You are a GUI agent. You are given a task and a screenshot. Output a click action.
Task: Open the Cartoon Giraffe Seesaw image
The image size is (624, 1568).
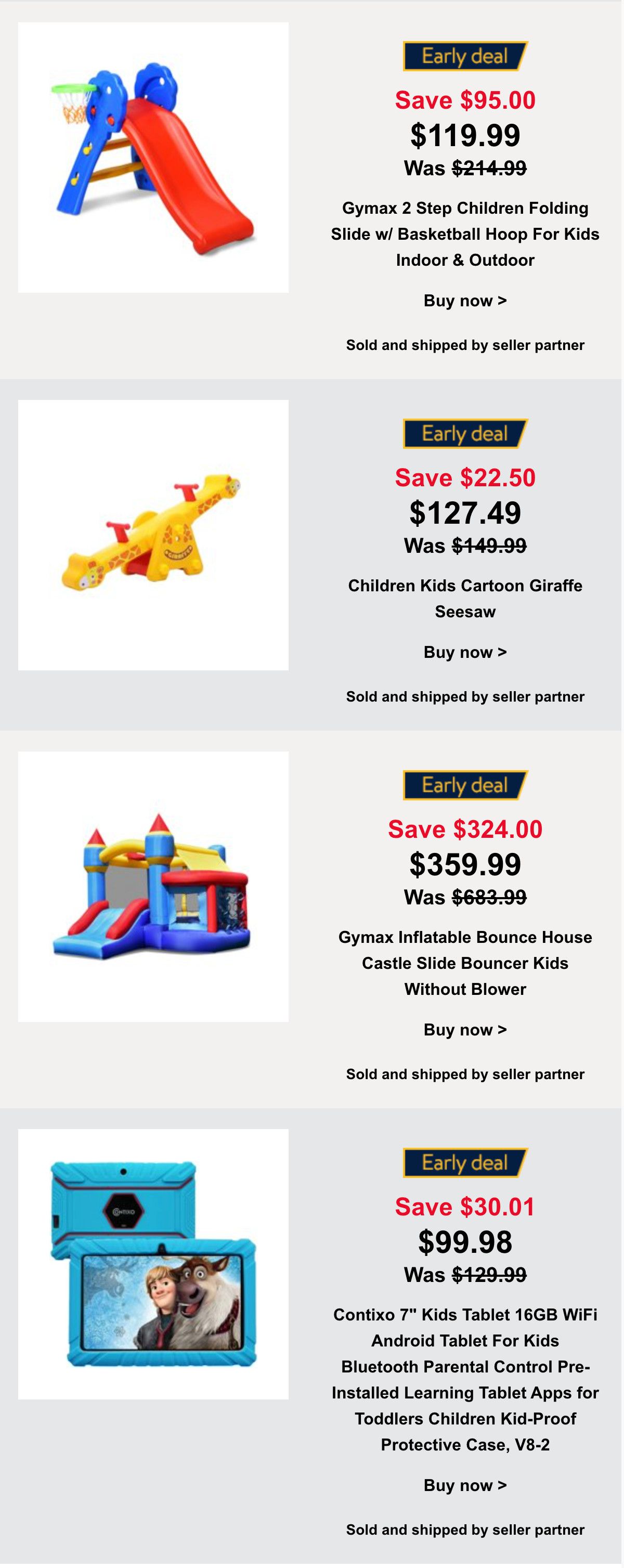coord(153,535)
